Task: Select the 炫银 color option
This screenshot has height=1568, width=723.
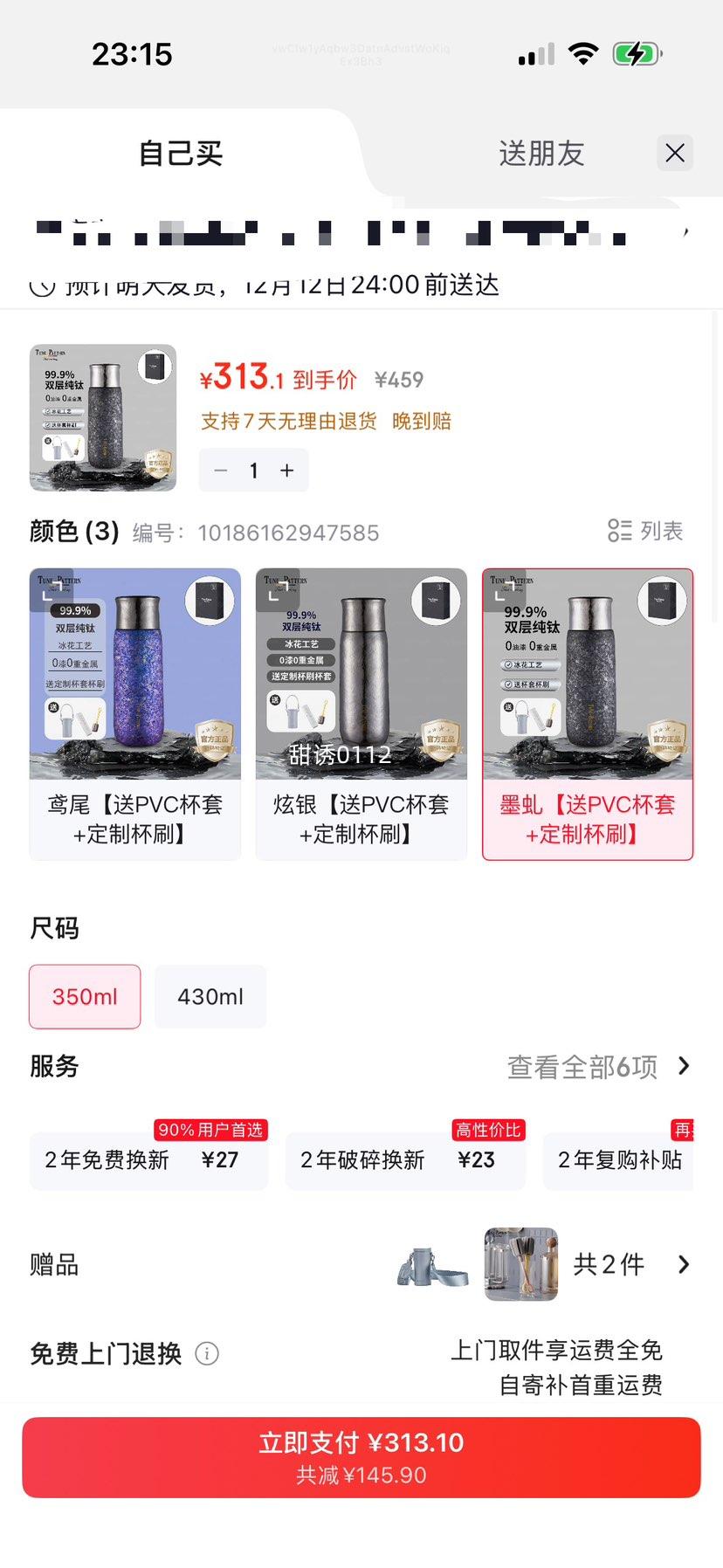Action: pos(360,714)
